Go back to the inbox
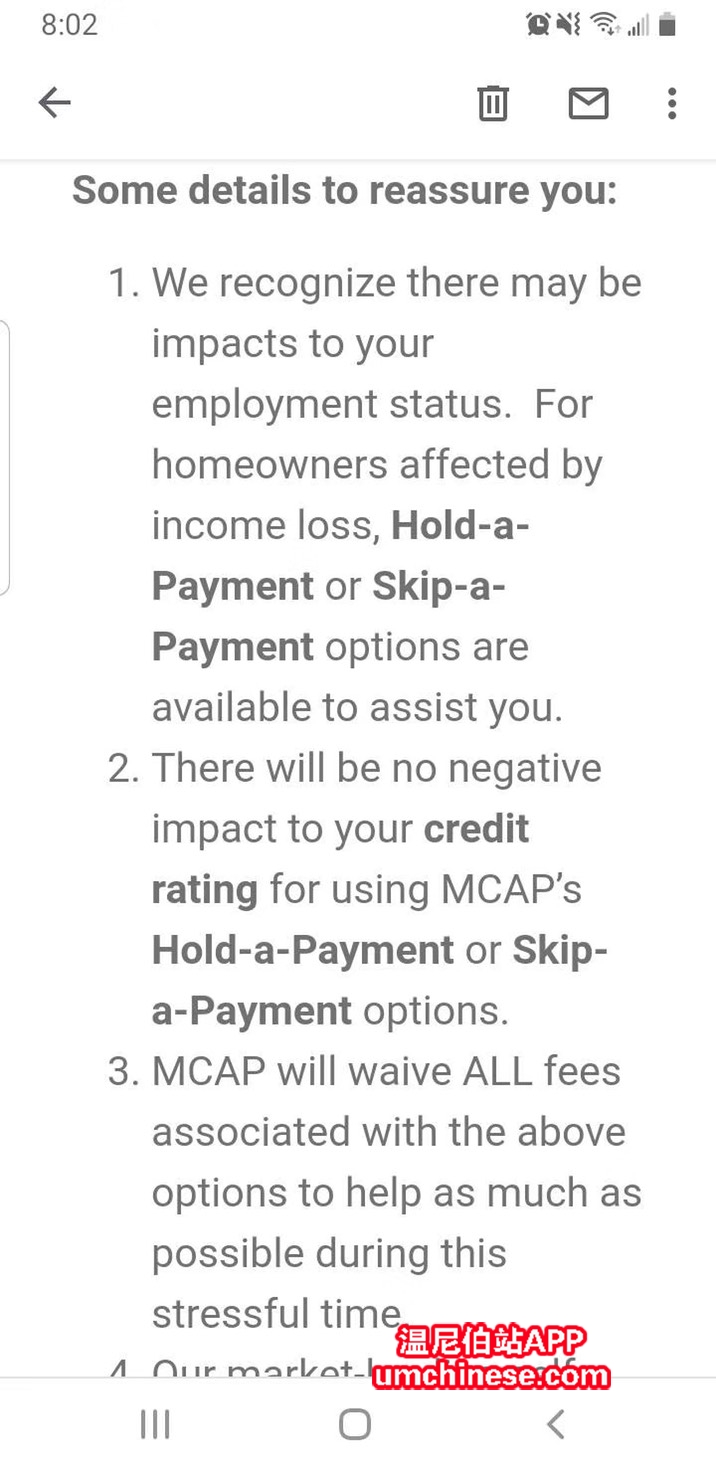716x1472 pixels. point(55,102)
